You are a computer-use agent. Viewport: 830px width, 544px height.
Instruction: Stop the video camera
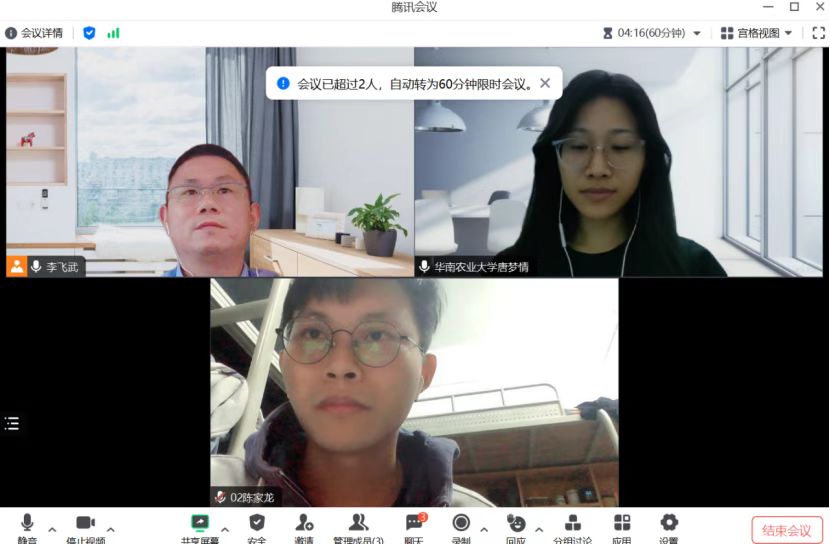pos(85,525)
